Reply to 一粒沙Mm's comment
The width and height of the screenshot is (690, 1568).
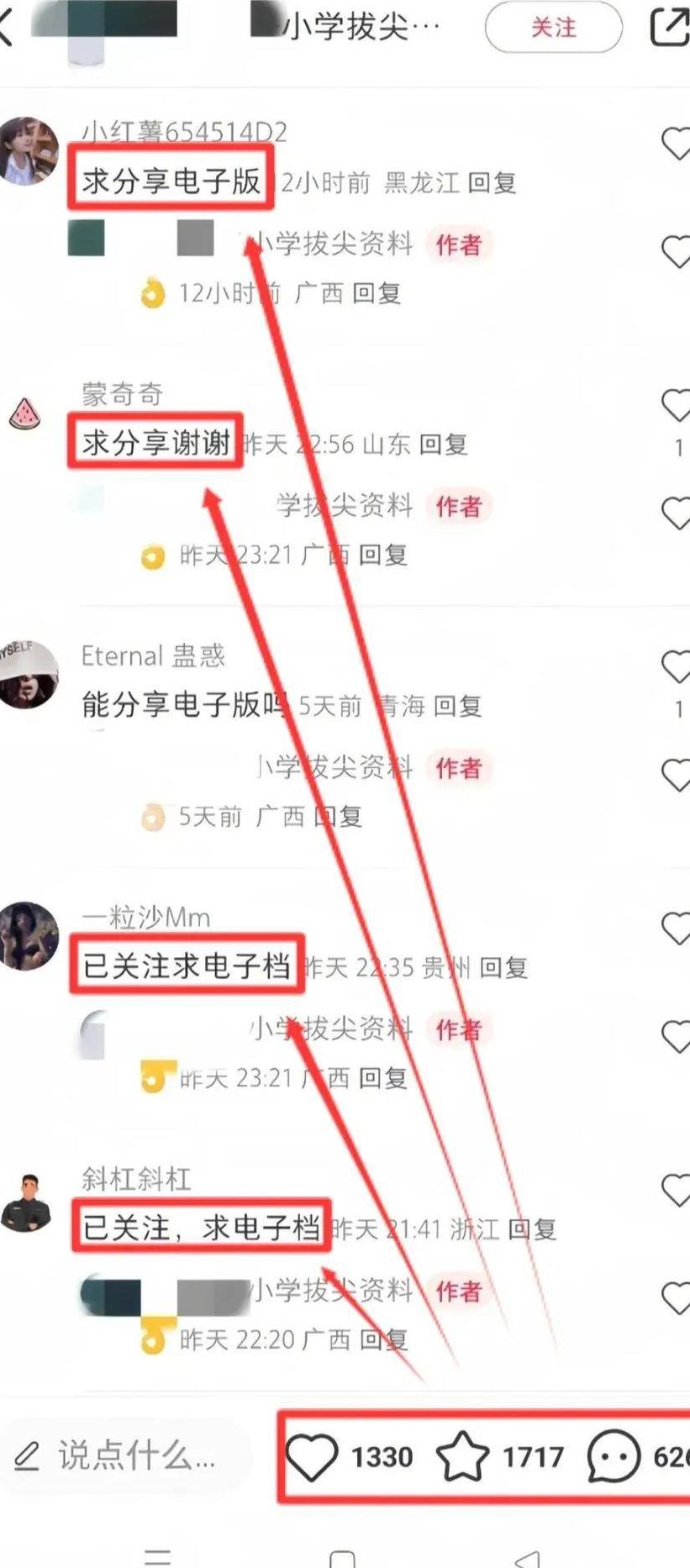[503, 968]
